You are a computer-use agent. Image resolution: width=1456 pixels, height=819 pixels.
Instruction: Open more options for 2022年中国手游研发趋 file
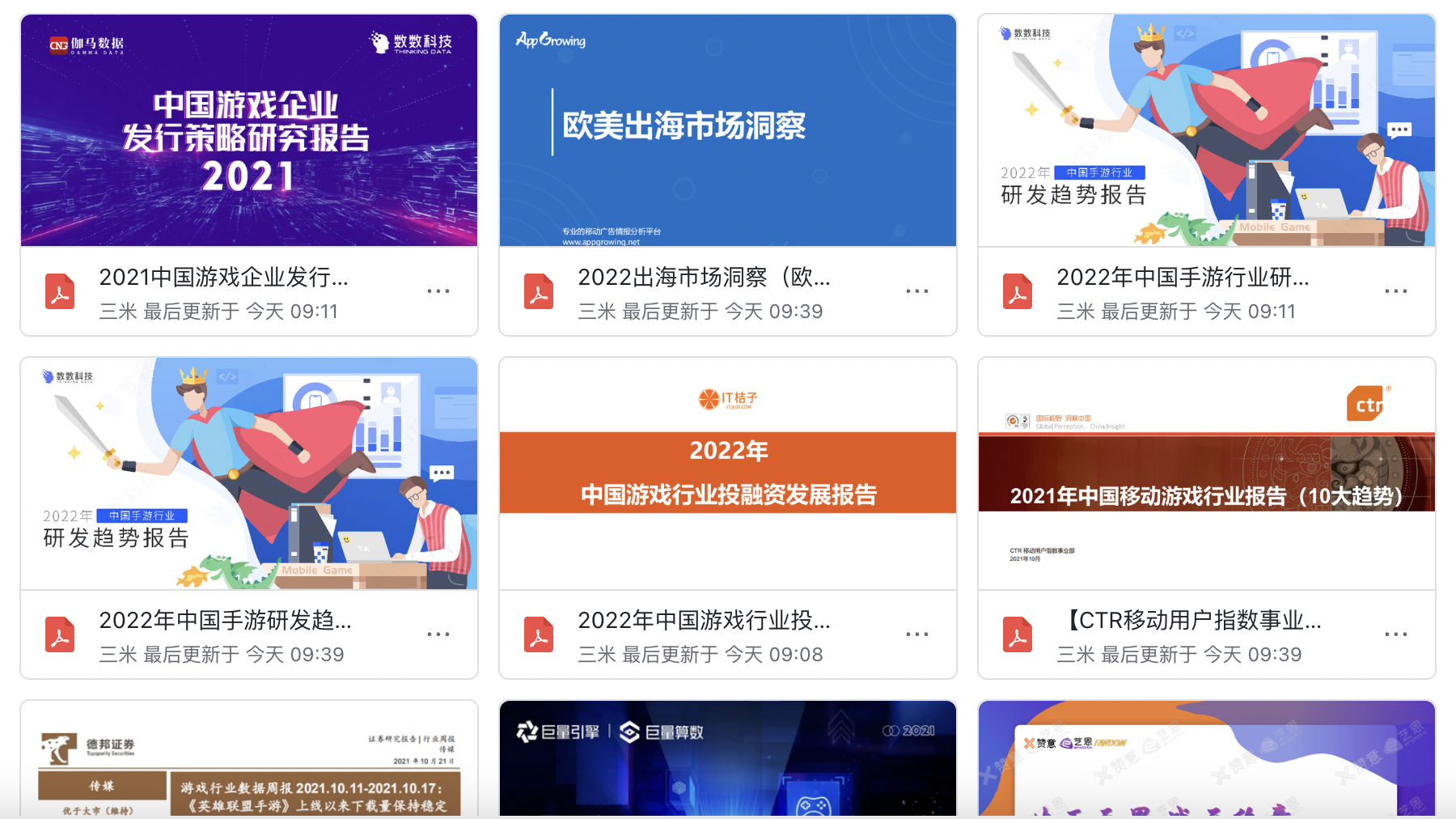(x=438, y=634)
